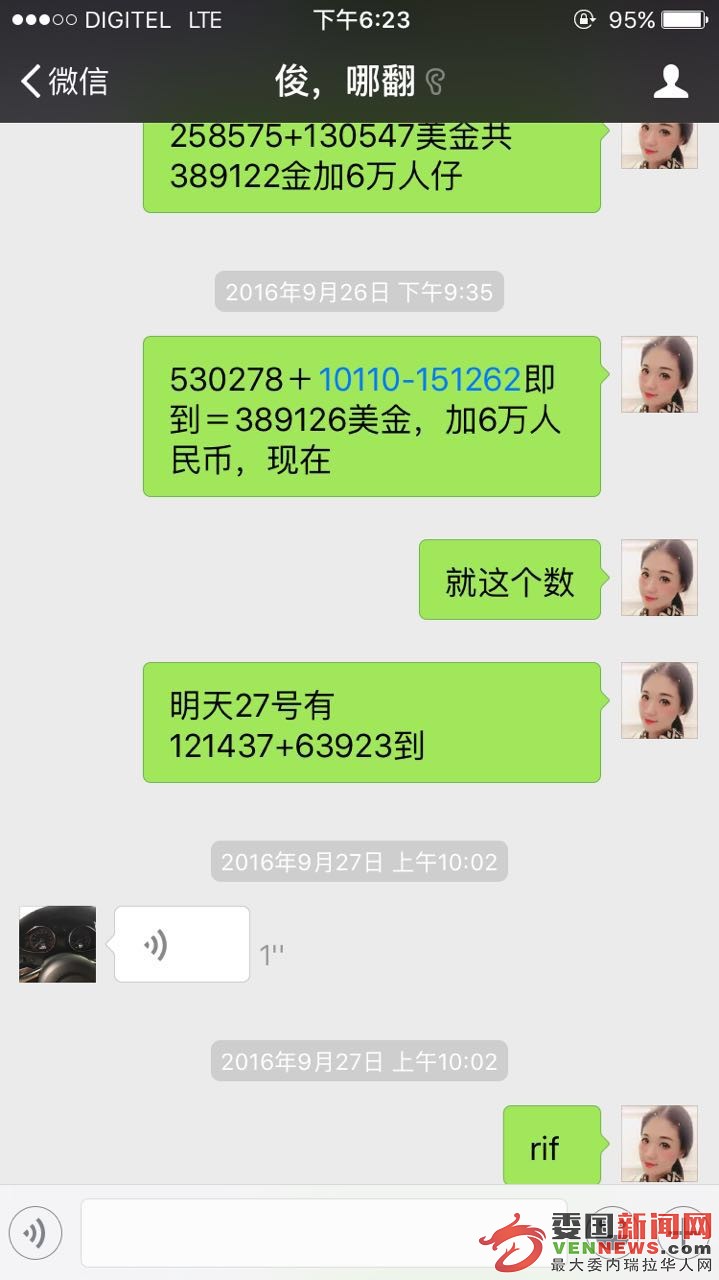Tap the blue 10110-151262 number link

click(419, 379)
